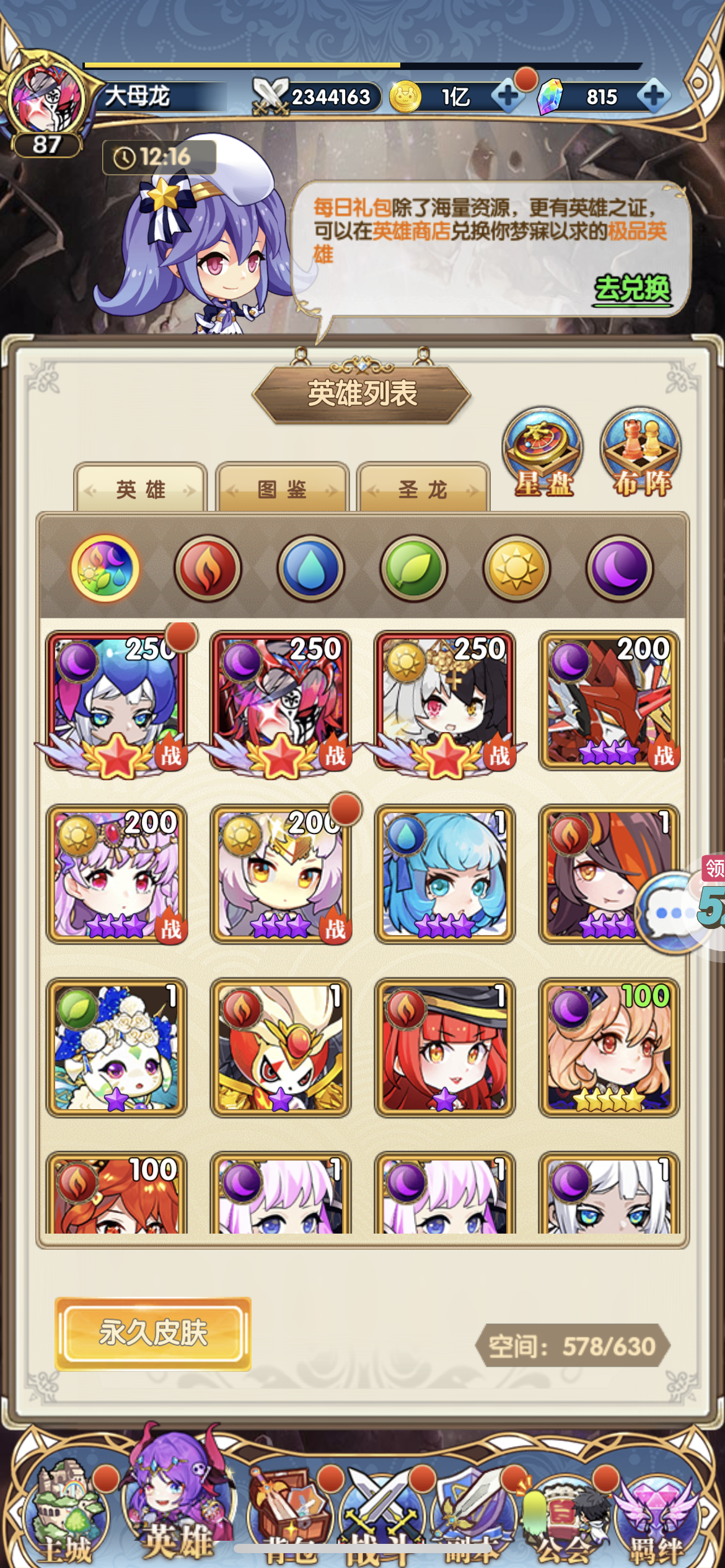The image size is (725, 1568).
Task: Switch to the 图鉴 tab
Action: click(282, 489)
